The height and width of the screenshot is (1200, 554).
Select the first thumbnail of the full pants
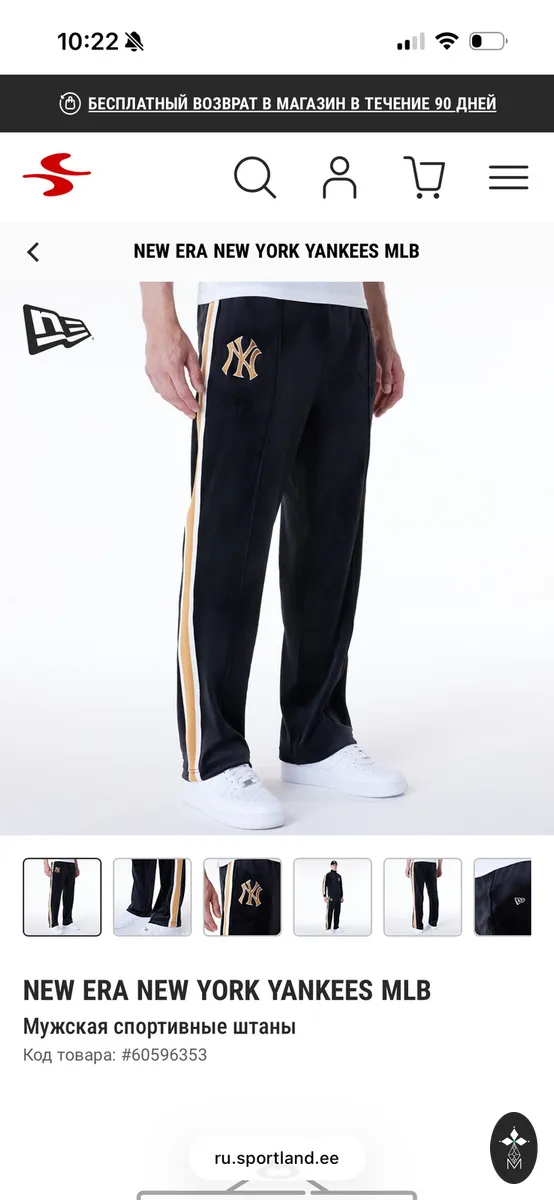pyautogui.click(x=62, y=897)
